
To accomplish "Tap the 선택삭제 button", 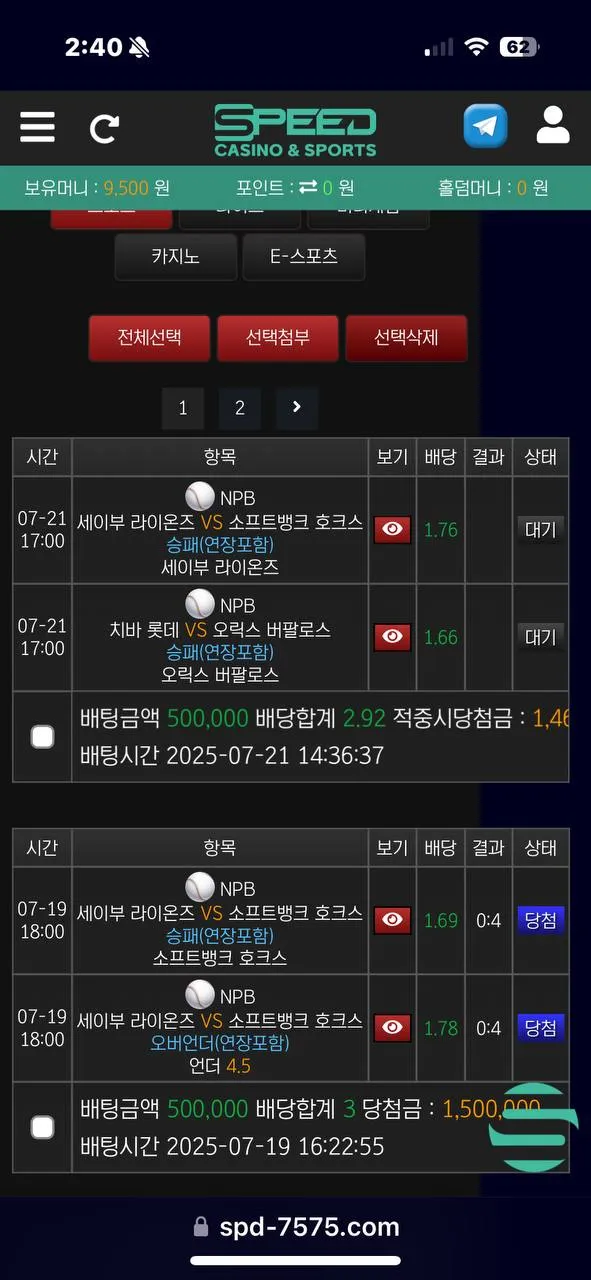I will (x=406, y=338).
